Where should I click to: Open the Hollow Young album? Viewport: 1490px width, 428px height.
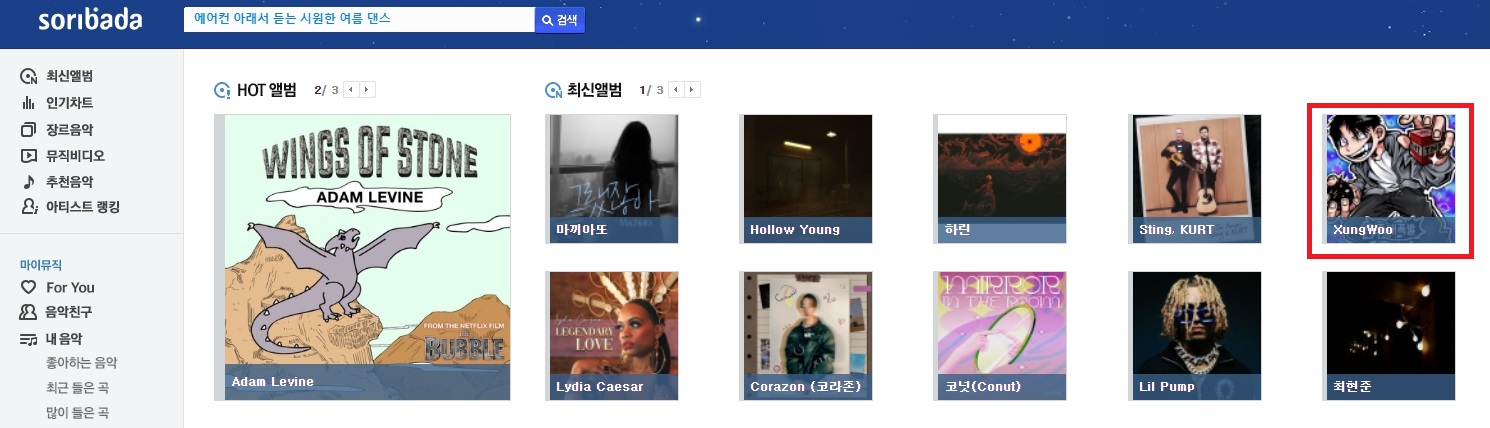[x=807, y=179]
